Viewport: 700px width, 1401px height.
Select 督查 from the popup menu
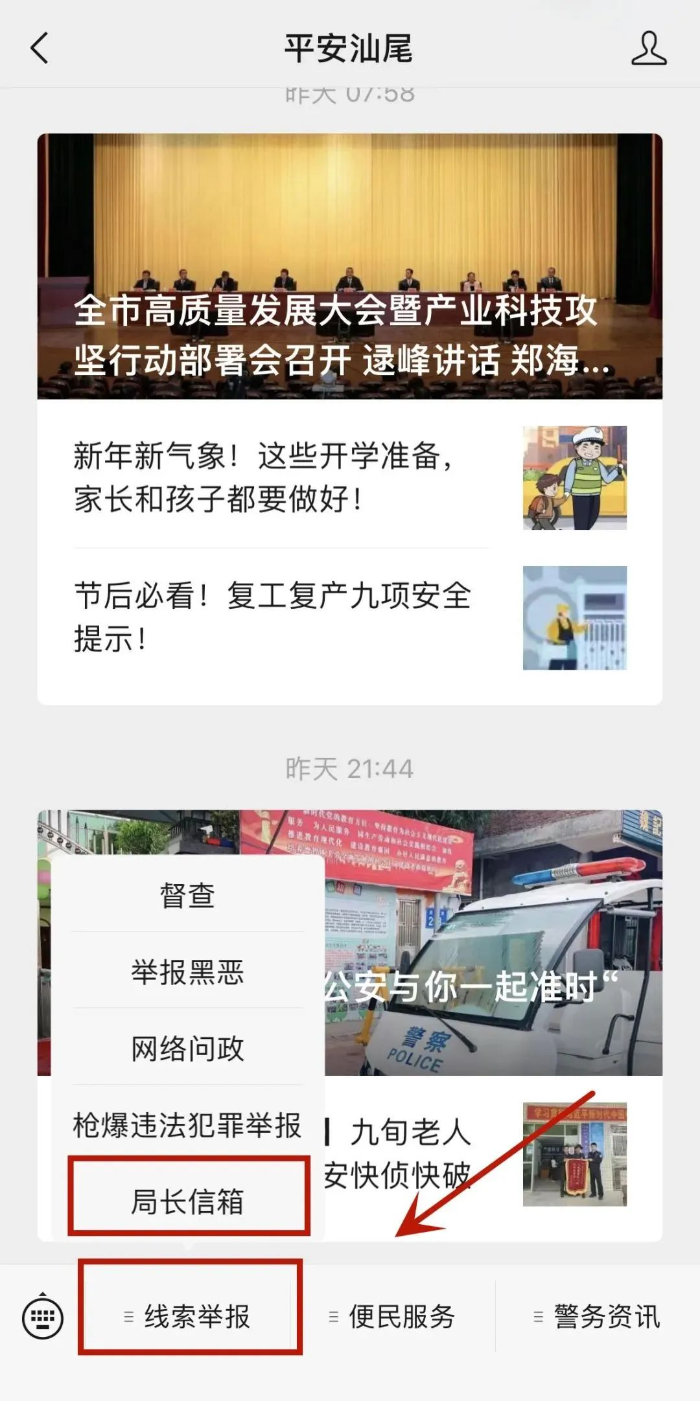click(x=187, y=895)
